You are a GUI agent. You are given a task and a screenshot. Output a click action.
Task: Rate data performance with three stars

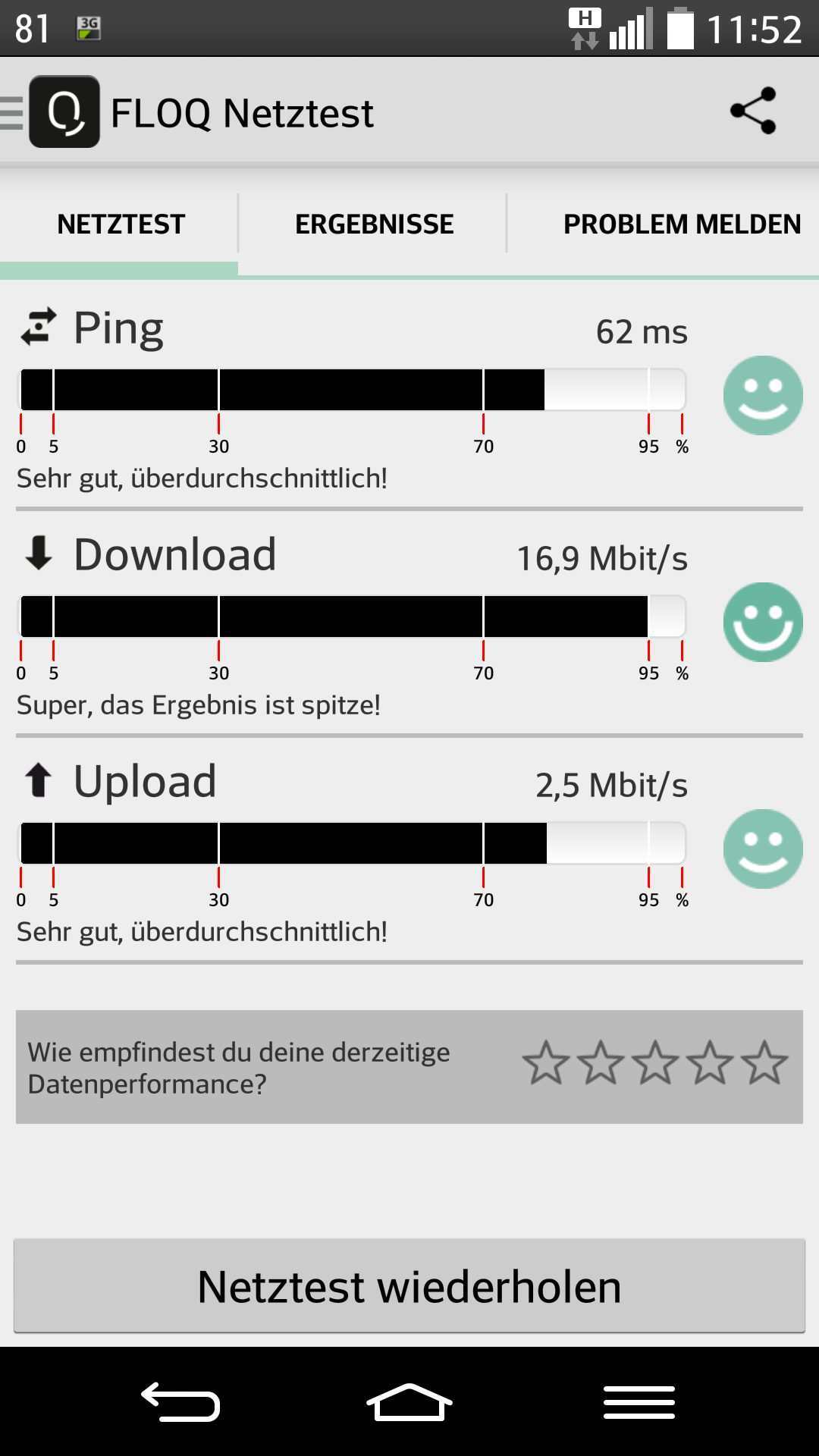point(655,1062)
